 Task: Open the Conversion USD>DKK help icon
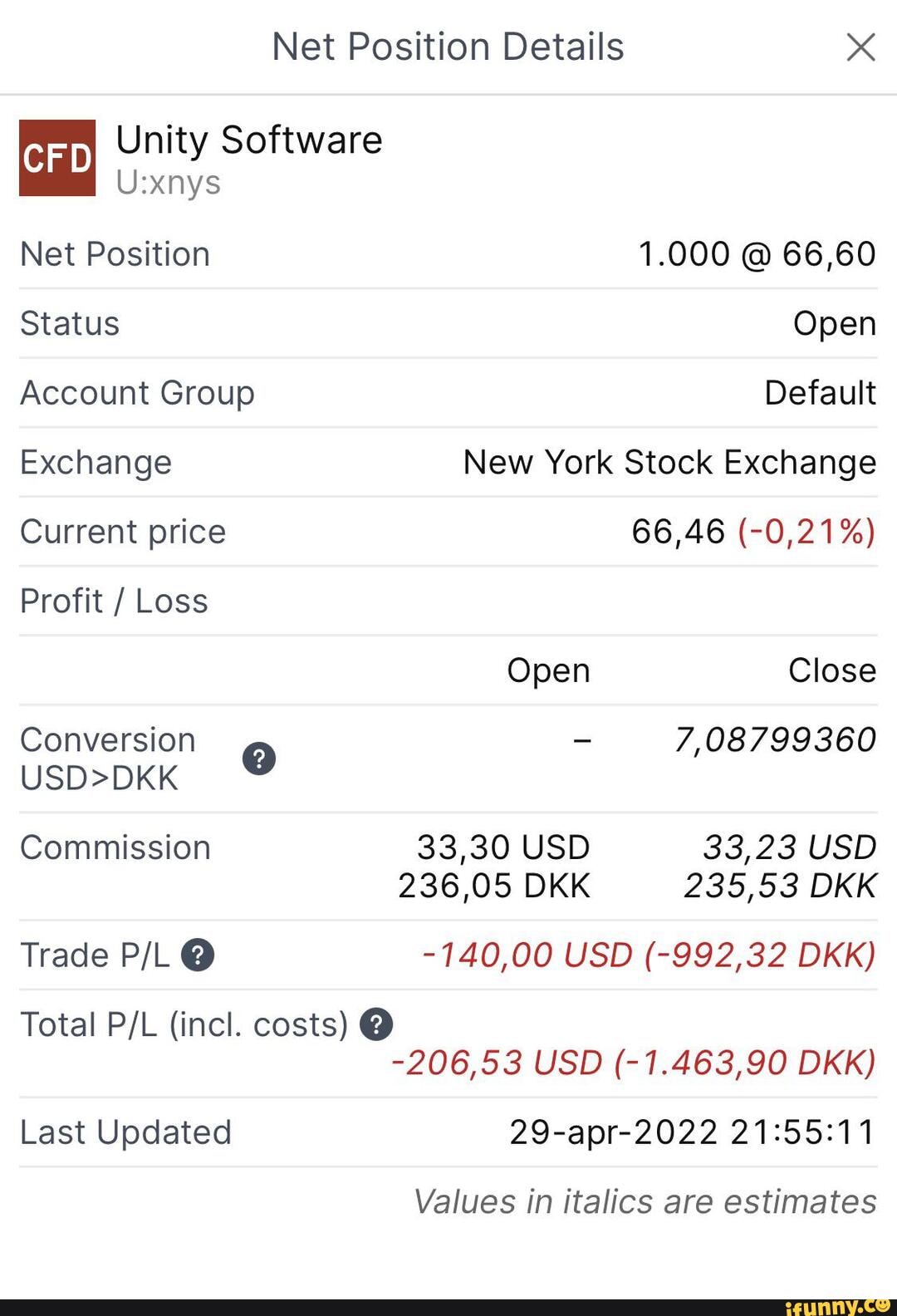(x=258, y=759)
